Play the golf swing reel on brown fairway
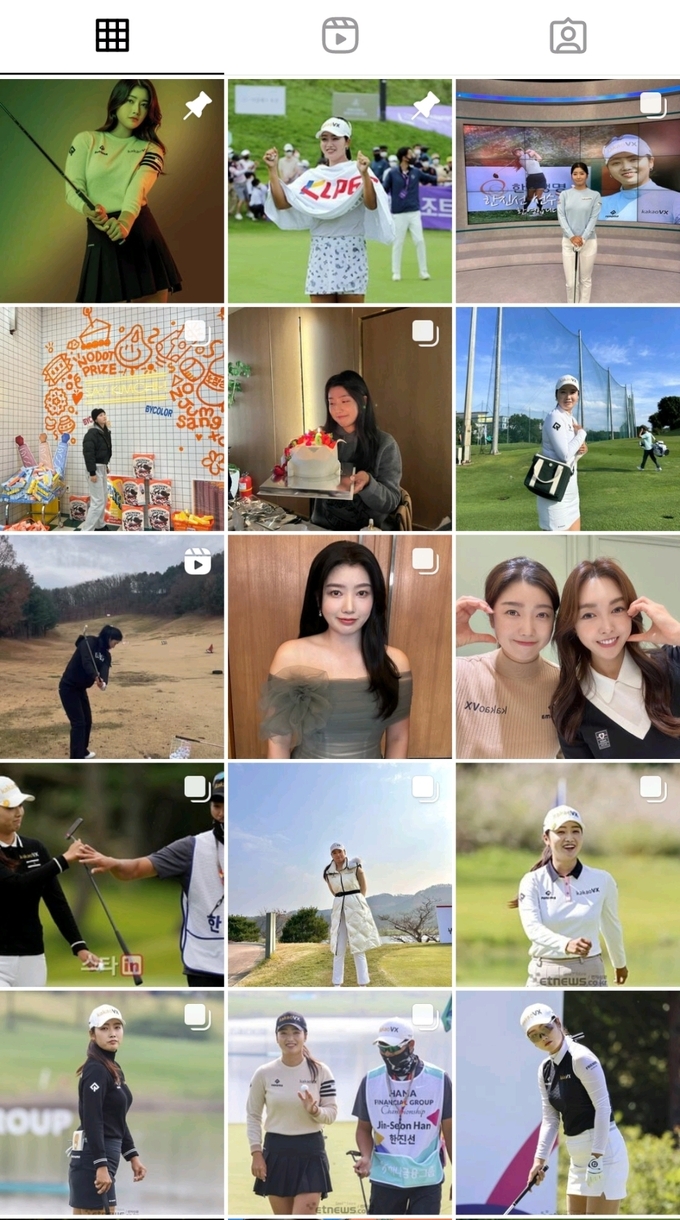The image size is (680, 1220). click(x=112, y=647)
